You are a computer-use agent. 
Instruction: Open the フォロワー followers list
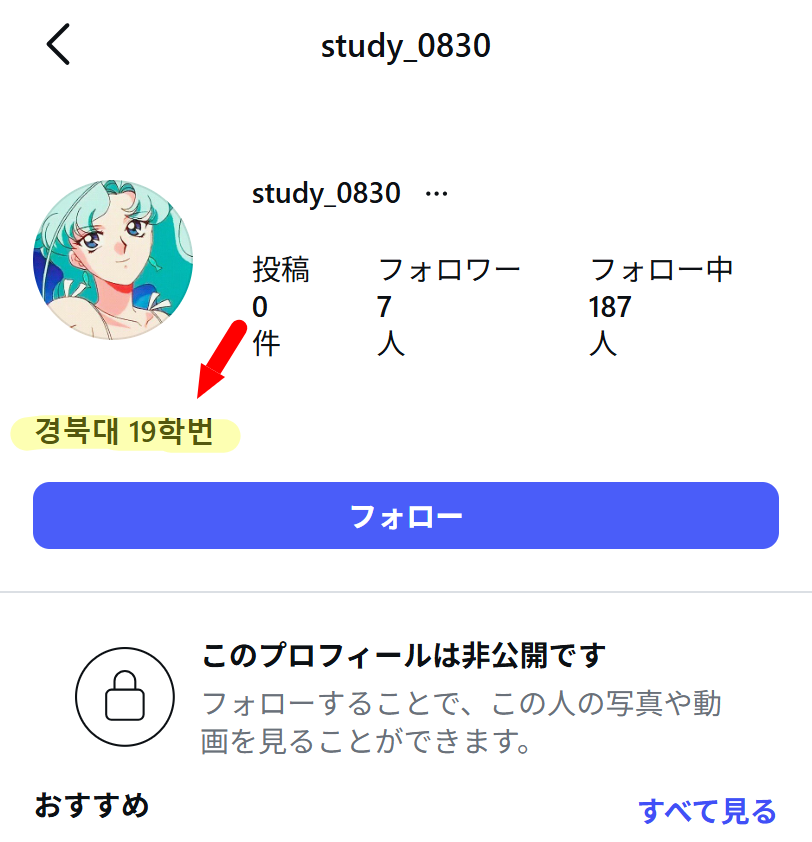(x=449, y=268)
